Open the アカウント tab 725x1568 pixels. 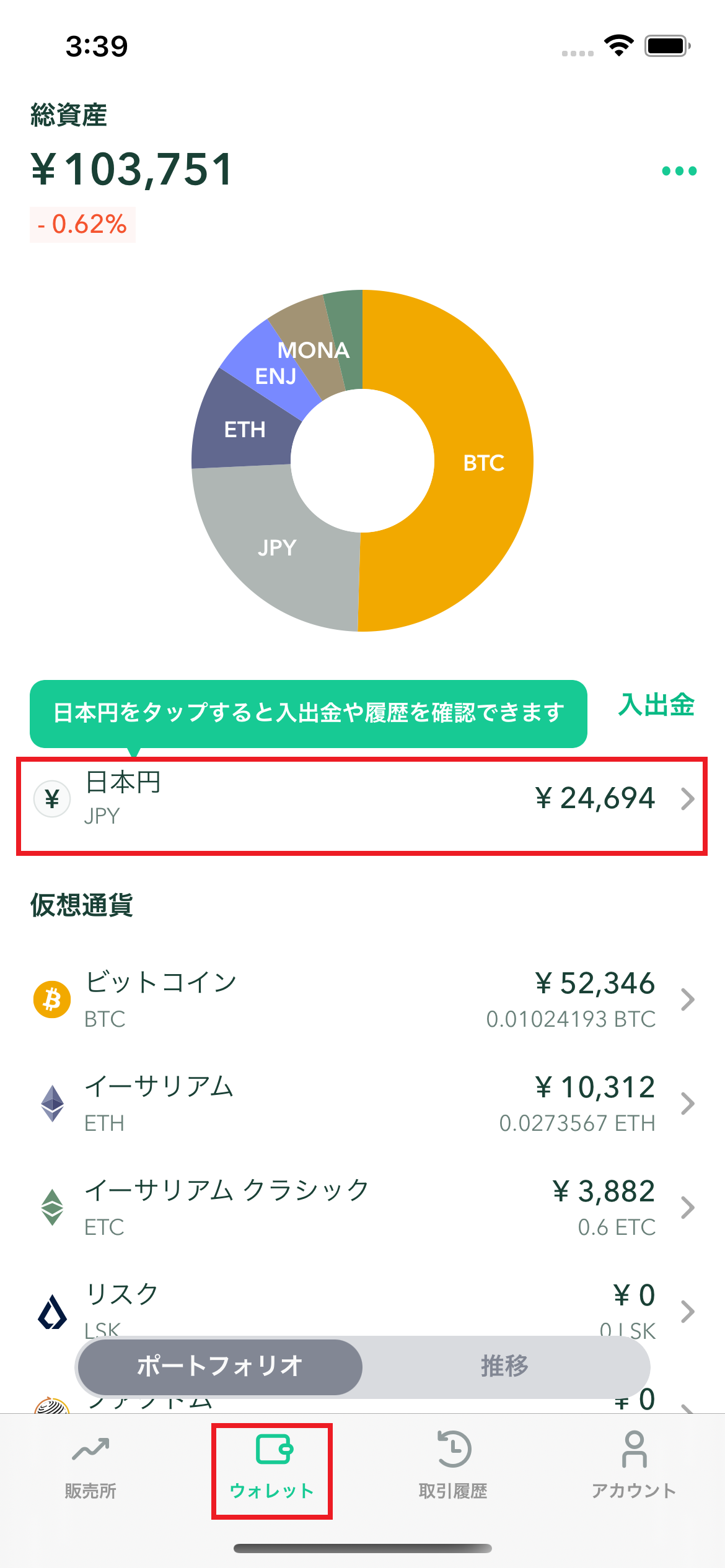[634, 1467]
